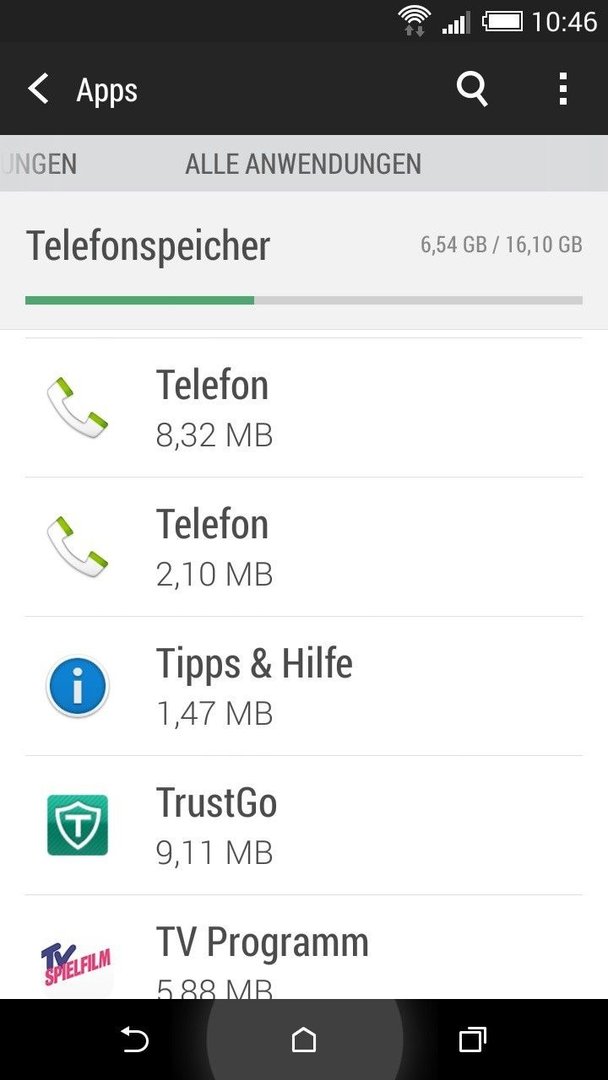Open the search magnifier in Apps
Image resolution: width=608 pixels, height=1080 pixels.
[472, 90]
